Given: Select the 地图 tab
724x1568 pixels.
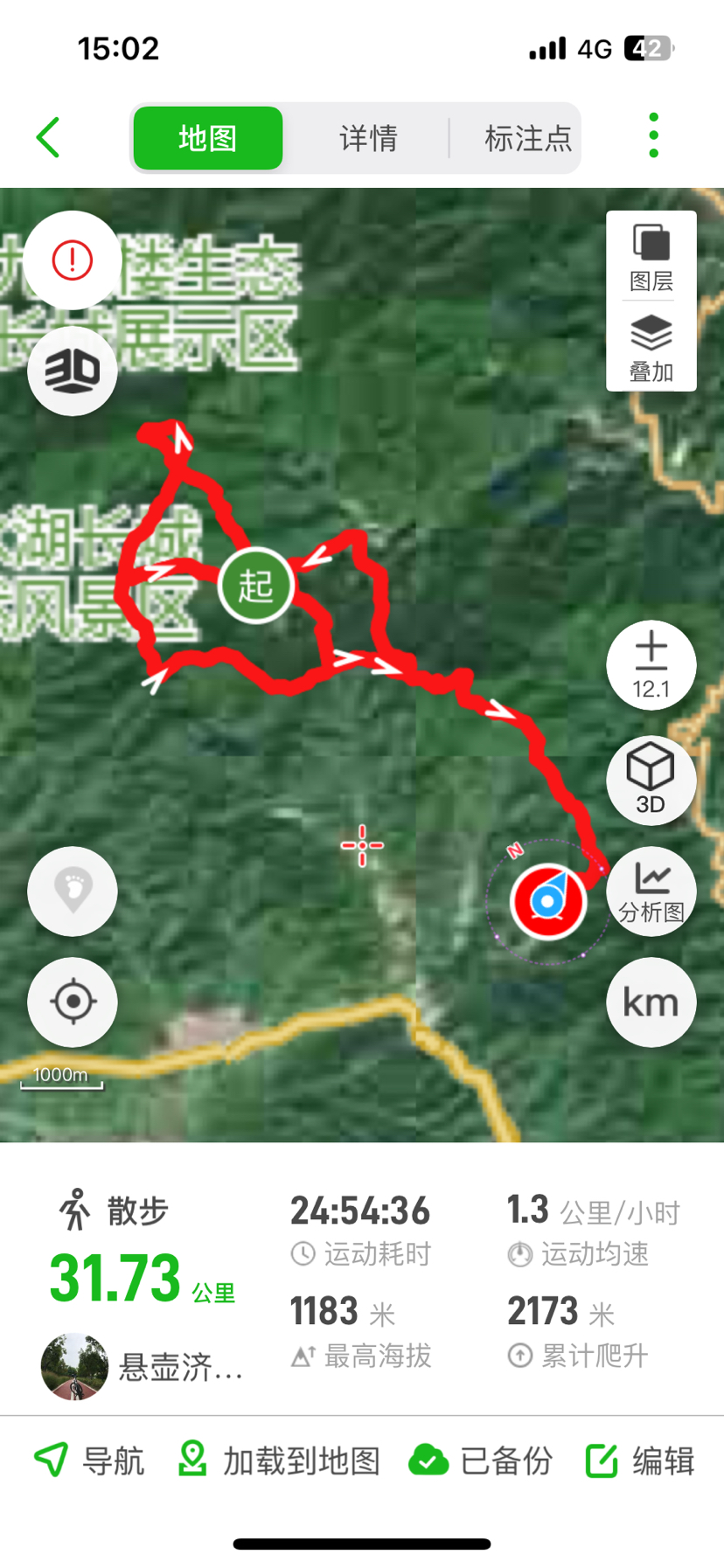Looking at the screenshot, I should pyautogui.click(x=208, y=138).
